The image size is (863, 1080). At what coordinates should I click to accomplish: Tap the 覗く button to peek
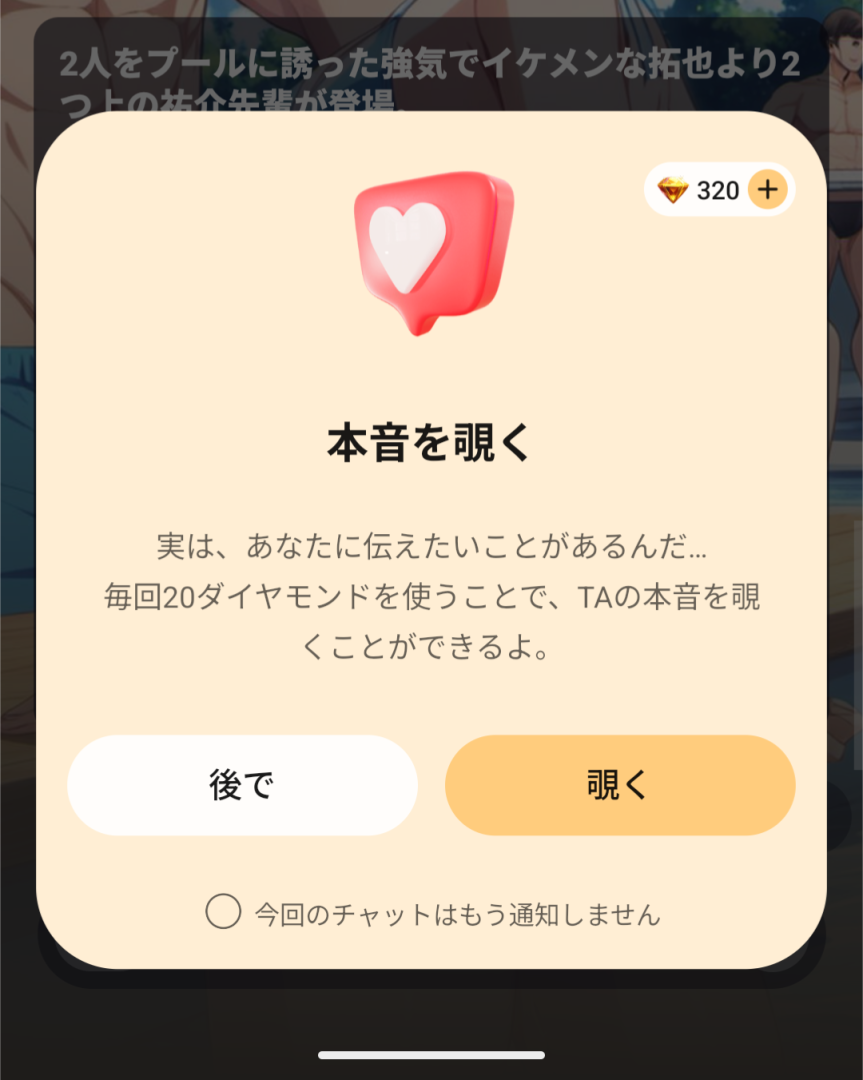tap(619, 785)
